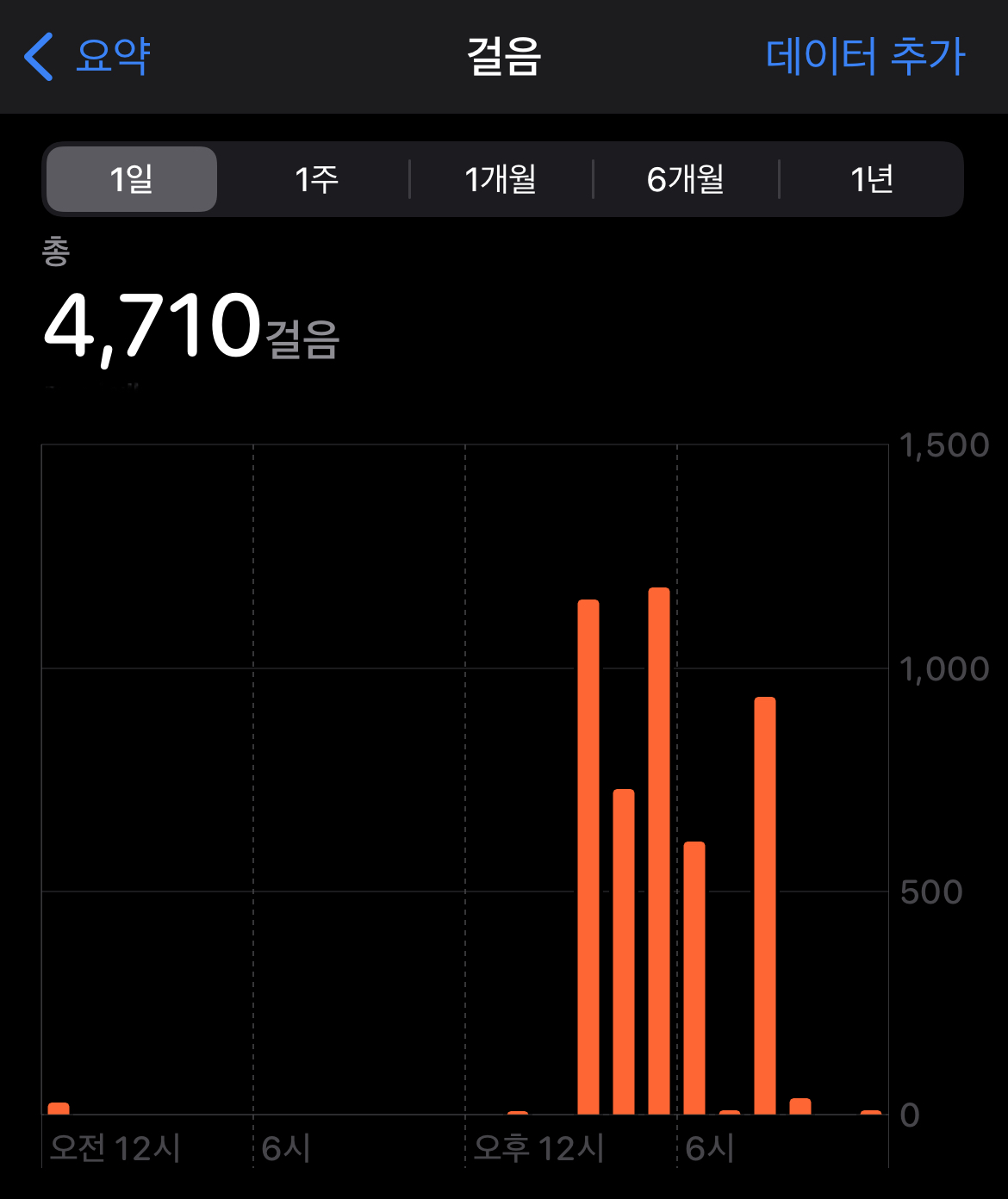Switch to the 1년 yearly view
The height and width of the screenshot is (1199, 1008).
871,179
